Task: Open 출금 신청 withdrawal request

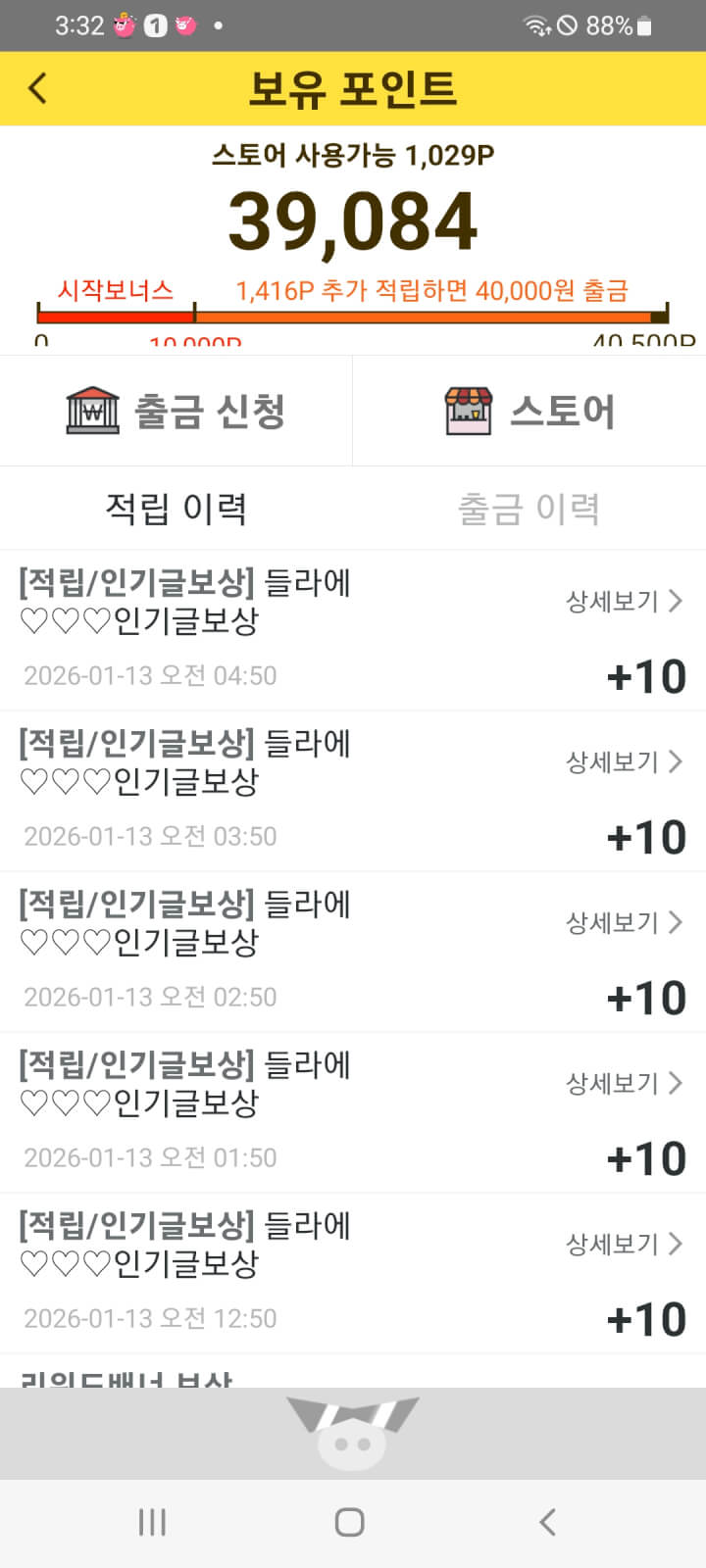Action: pyautogui.click(x=176, y=411)
